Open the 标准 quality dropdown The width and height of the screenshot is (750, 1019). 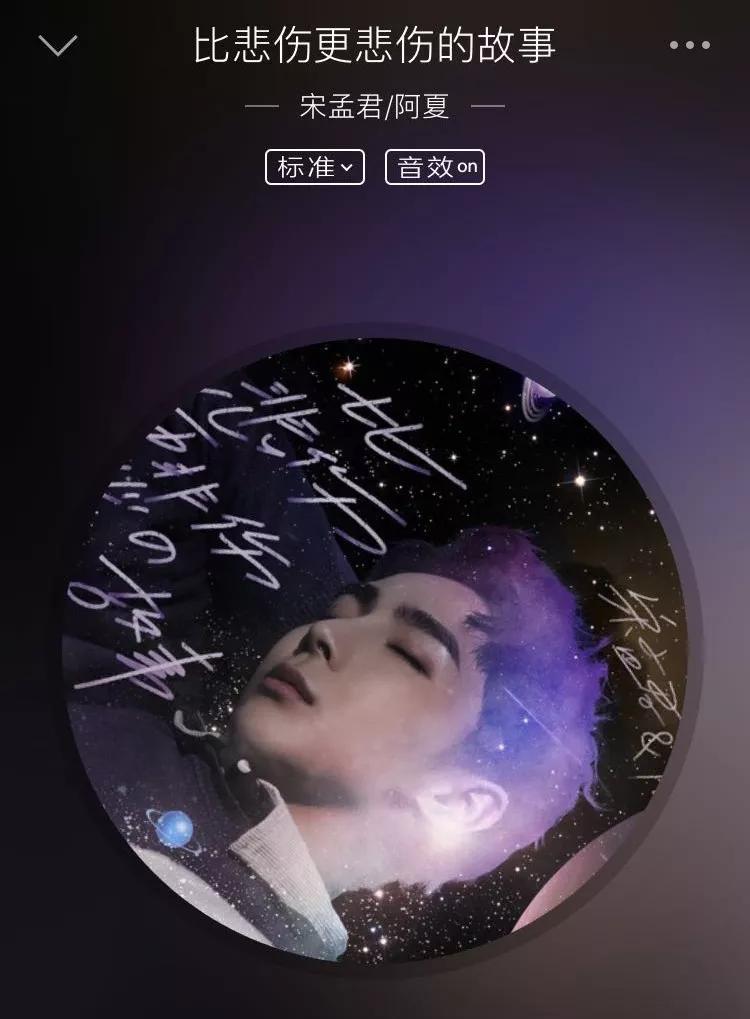click(x=315, y=167)
